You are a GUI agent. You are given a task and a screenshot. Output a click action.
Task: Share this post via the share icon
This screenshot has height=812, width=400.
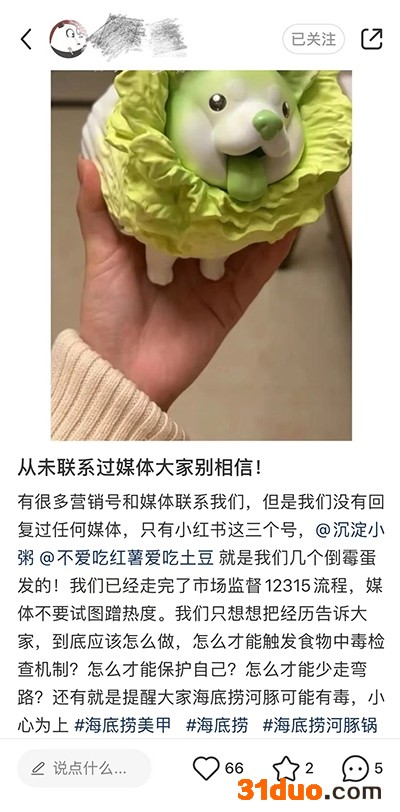372,39
